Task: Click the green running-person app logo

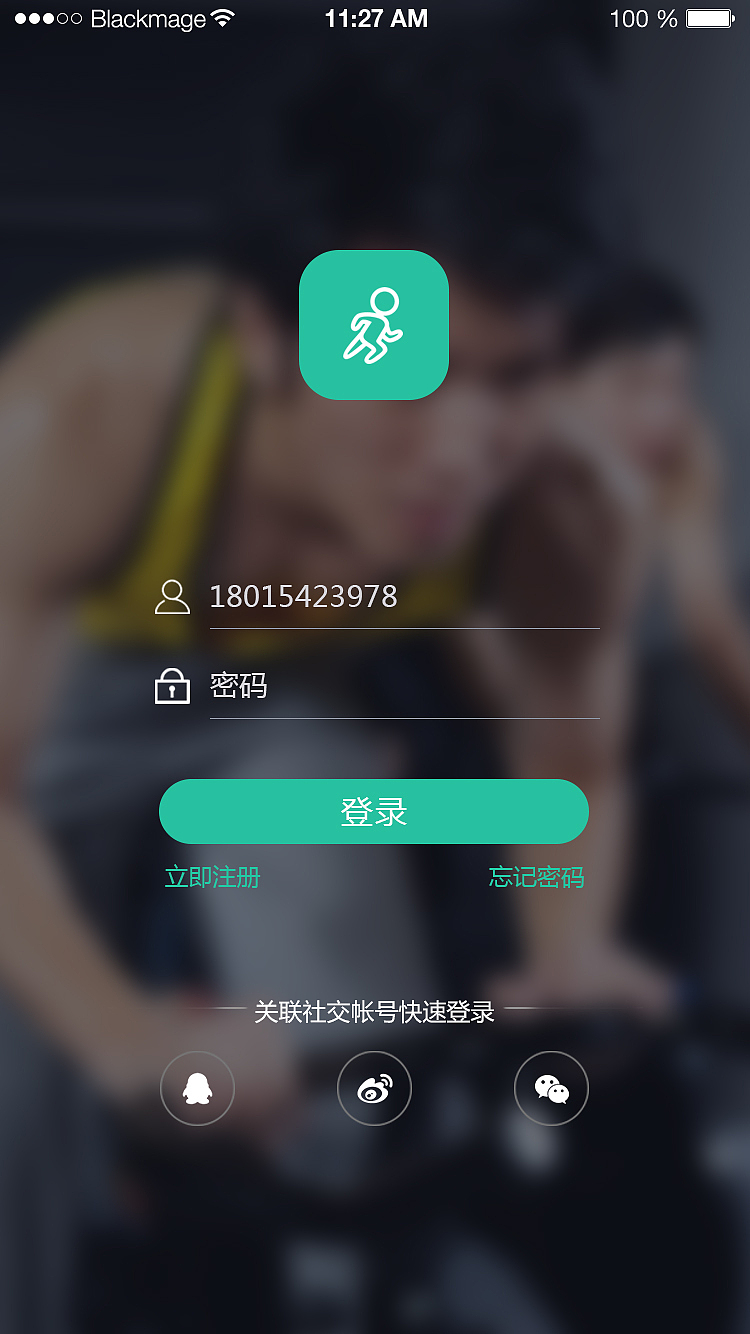Action: [x=374, y=324]
